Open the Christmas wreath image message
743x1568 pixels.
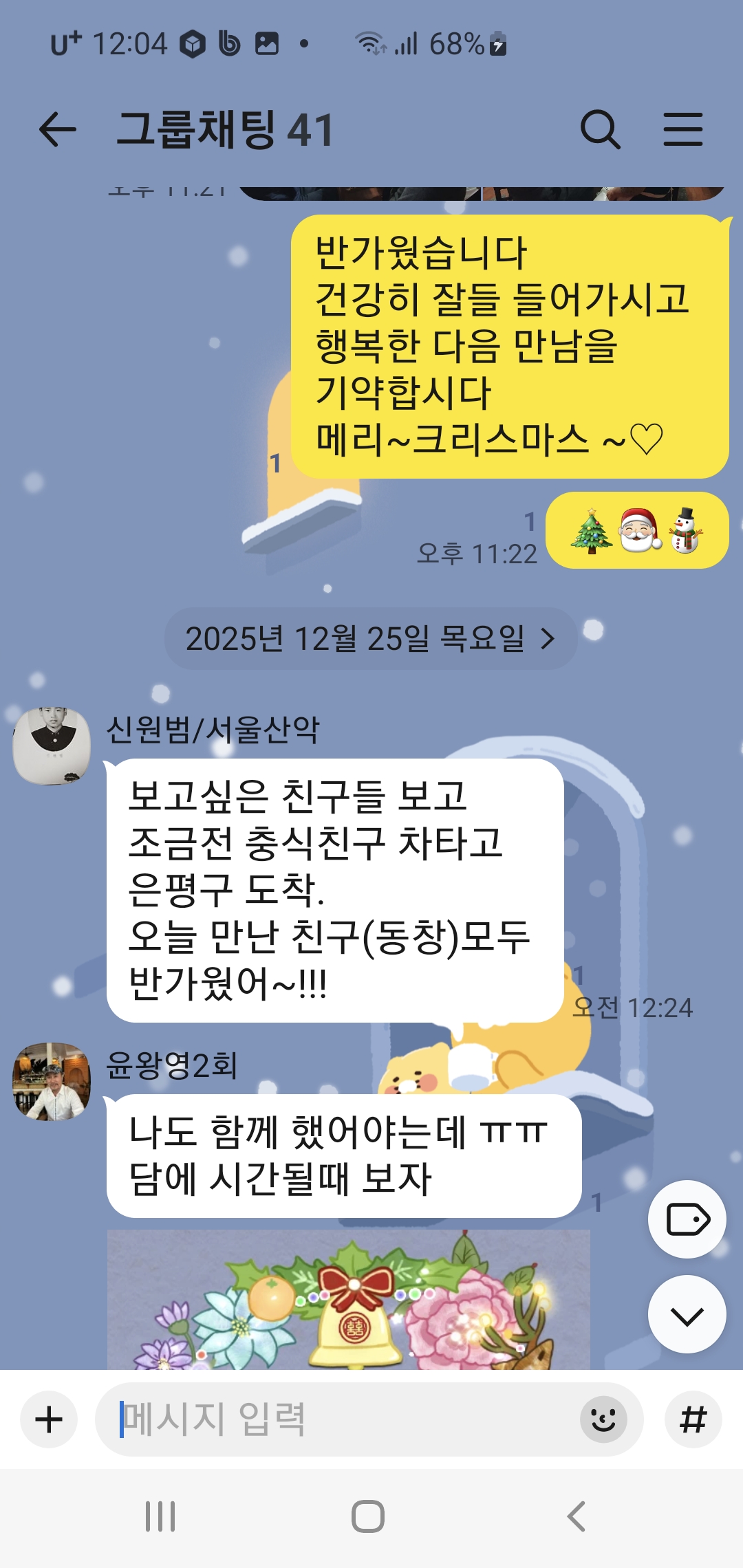pos(348,1300)
